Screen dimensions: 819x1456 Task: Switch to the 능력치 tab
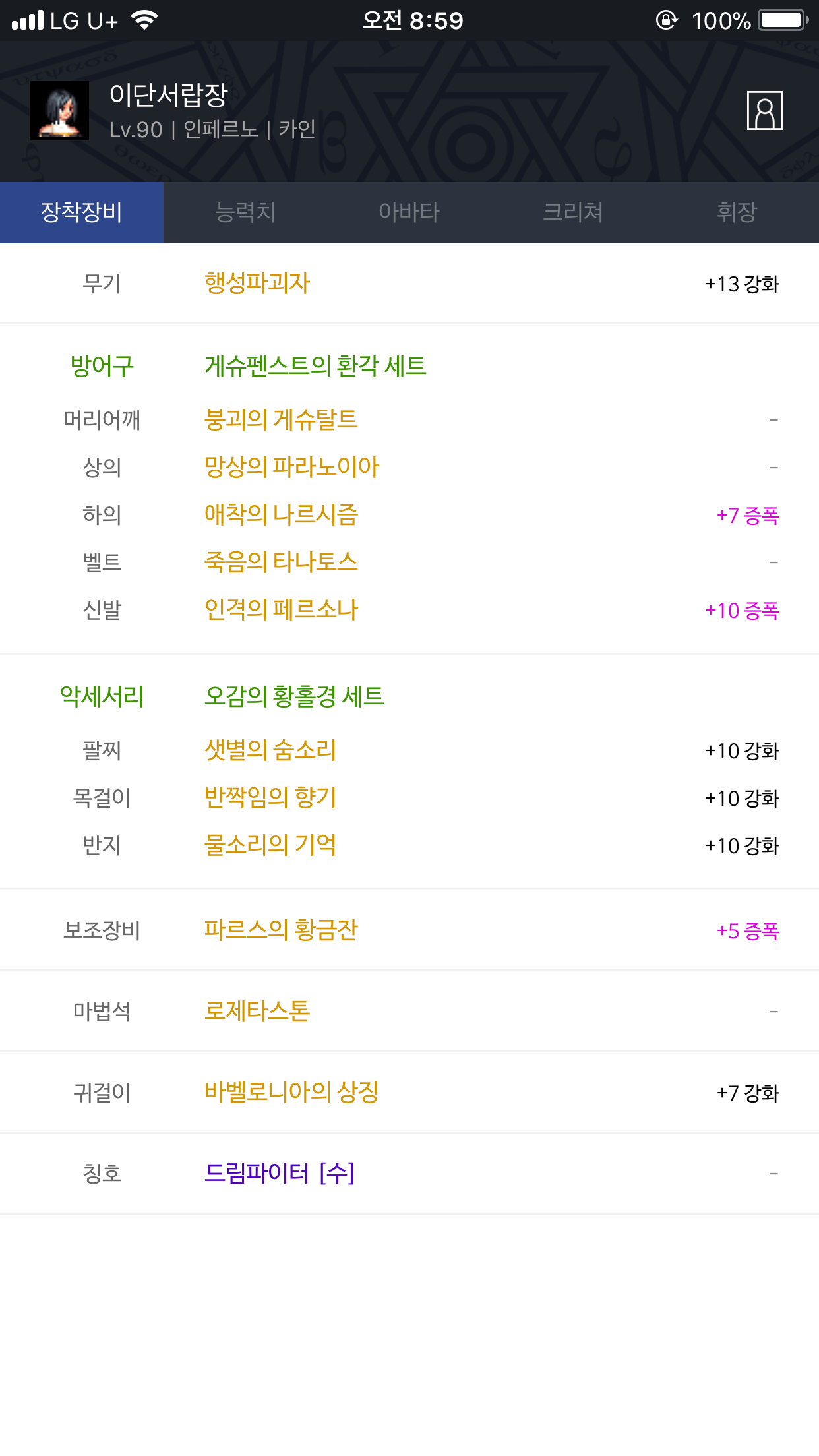[245, 212]
